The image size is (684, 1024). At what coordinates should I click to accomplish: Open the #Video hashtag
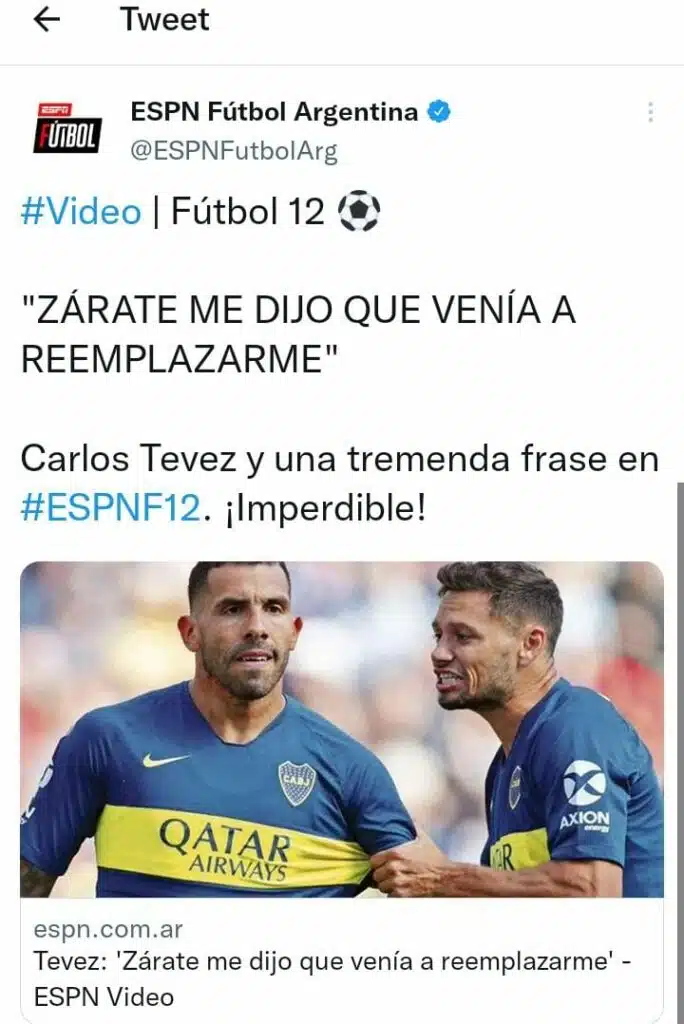coord(81,211)
